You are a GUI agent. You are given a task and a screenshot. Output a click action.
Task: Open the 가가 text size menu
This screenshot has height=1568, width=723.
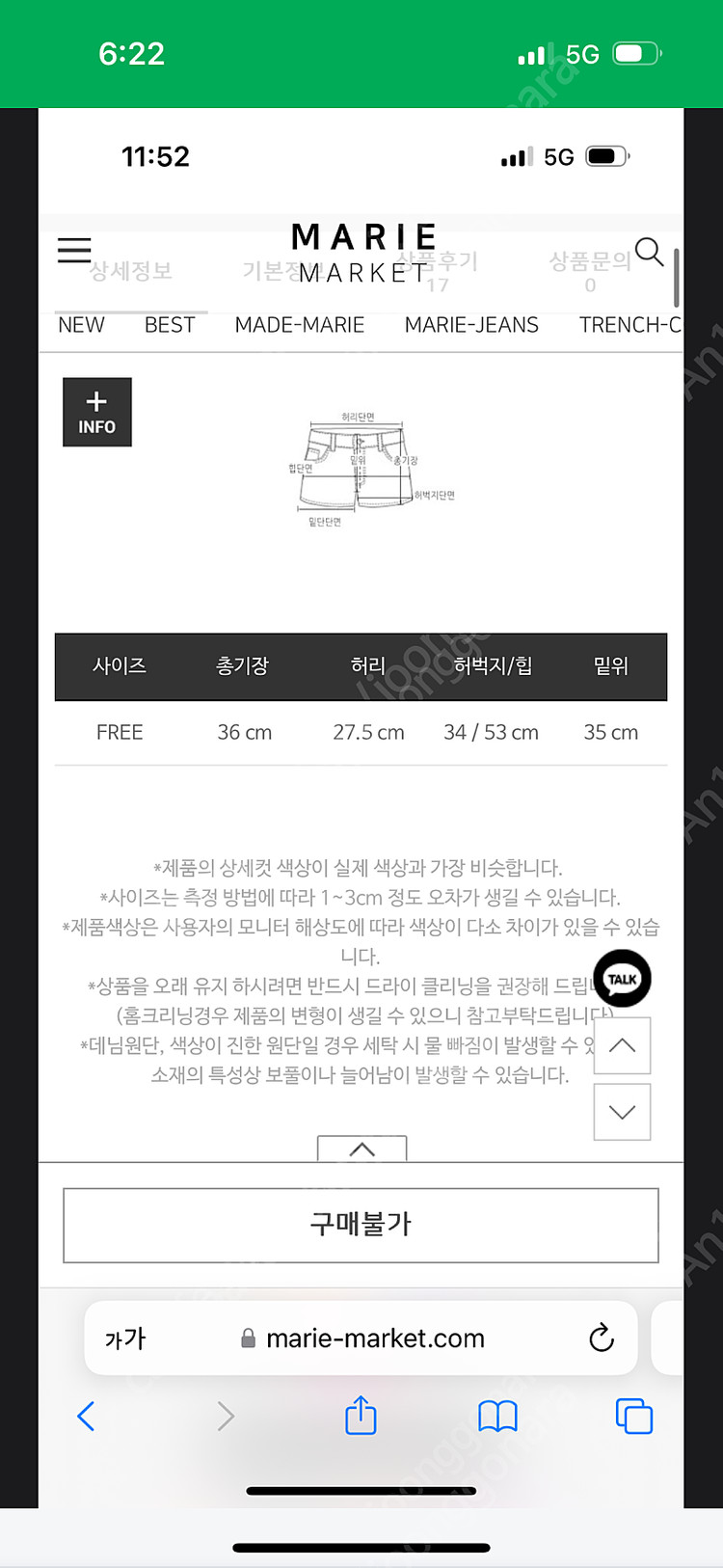coord(125,1338)
